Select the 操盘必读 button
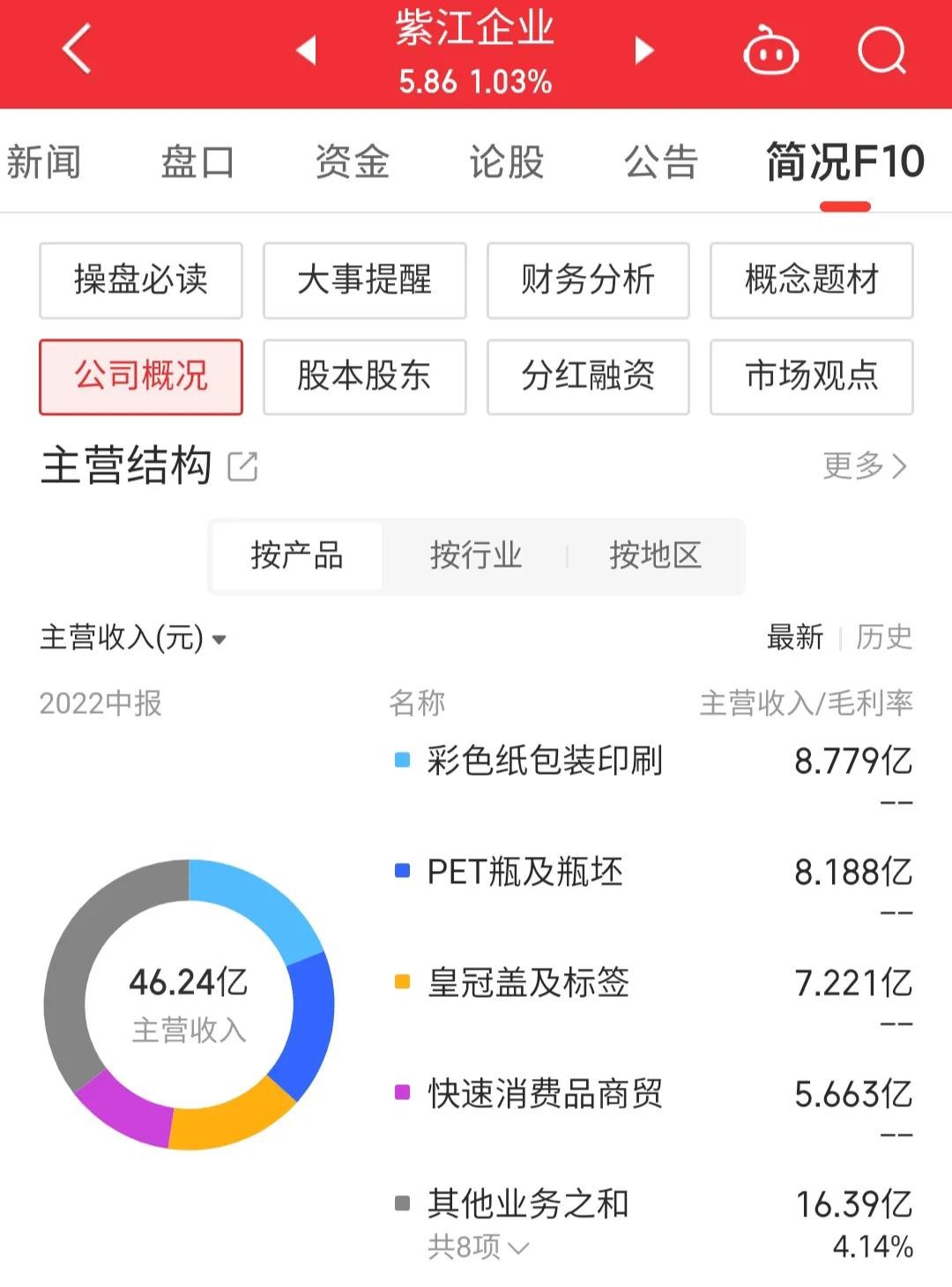This screenshot has width=952, height=1287. coord(141,280)
